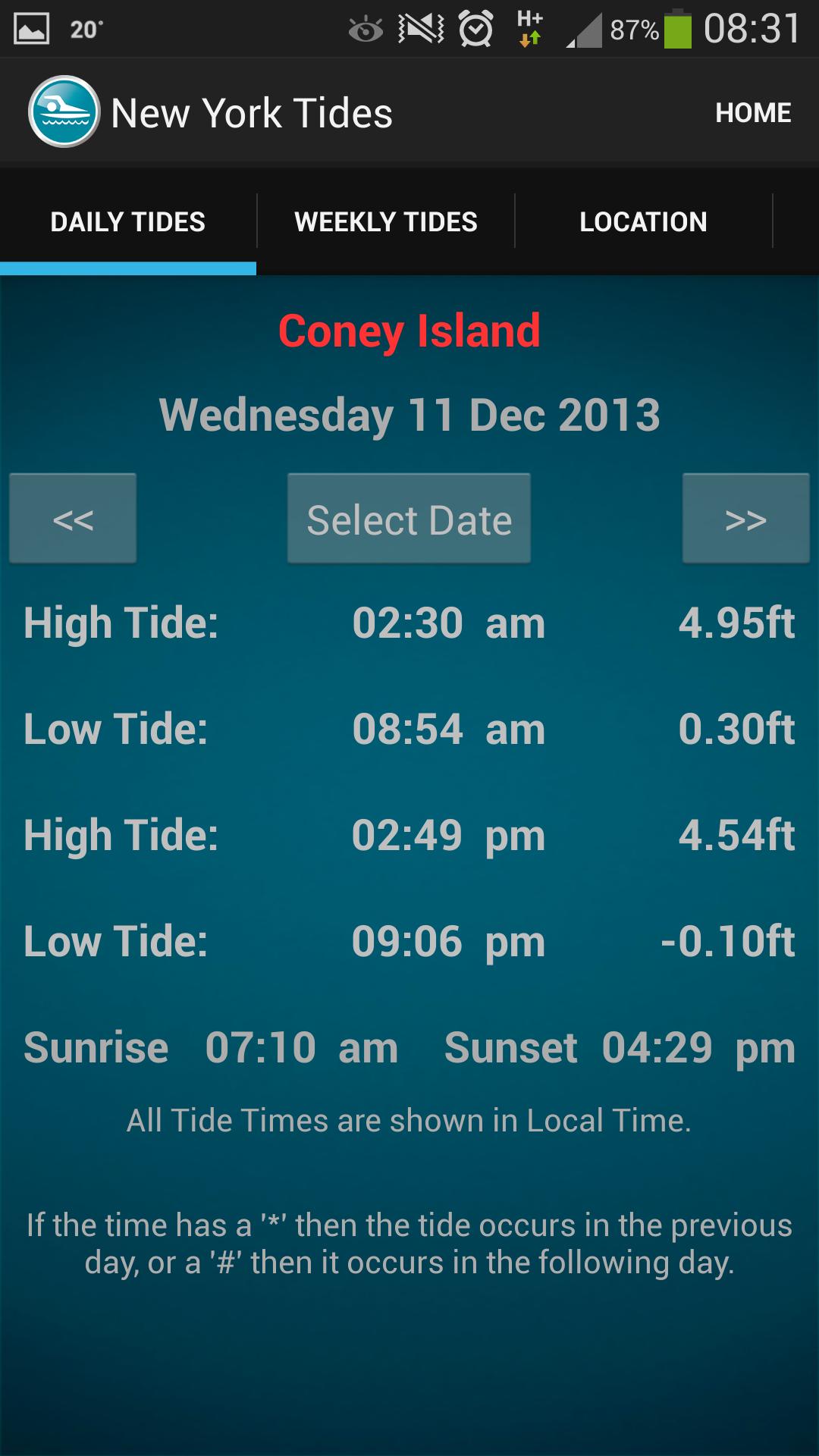Open the Select Date picker
Screen dimensions: 819x1456
click(x=409, y=519)
